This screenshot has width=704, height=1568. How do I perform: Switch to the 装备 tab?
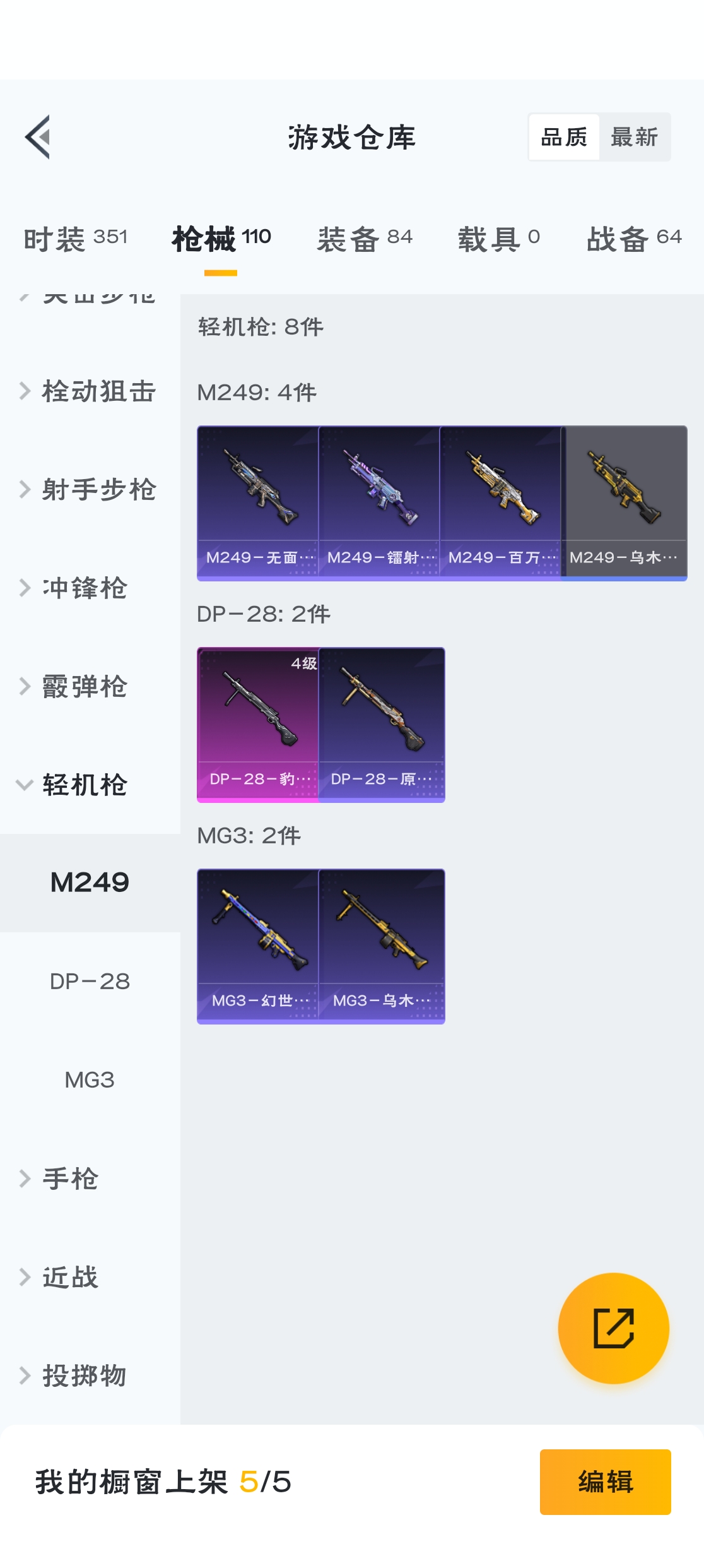364,239
